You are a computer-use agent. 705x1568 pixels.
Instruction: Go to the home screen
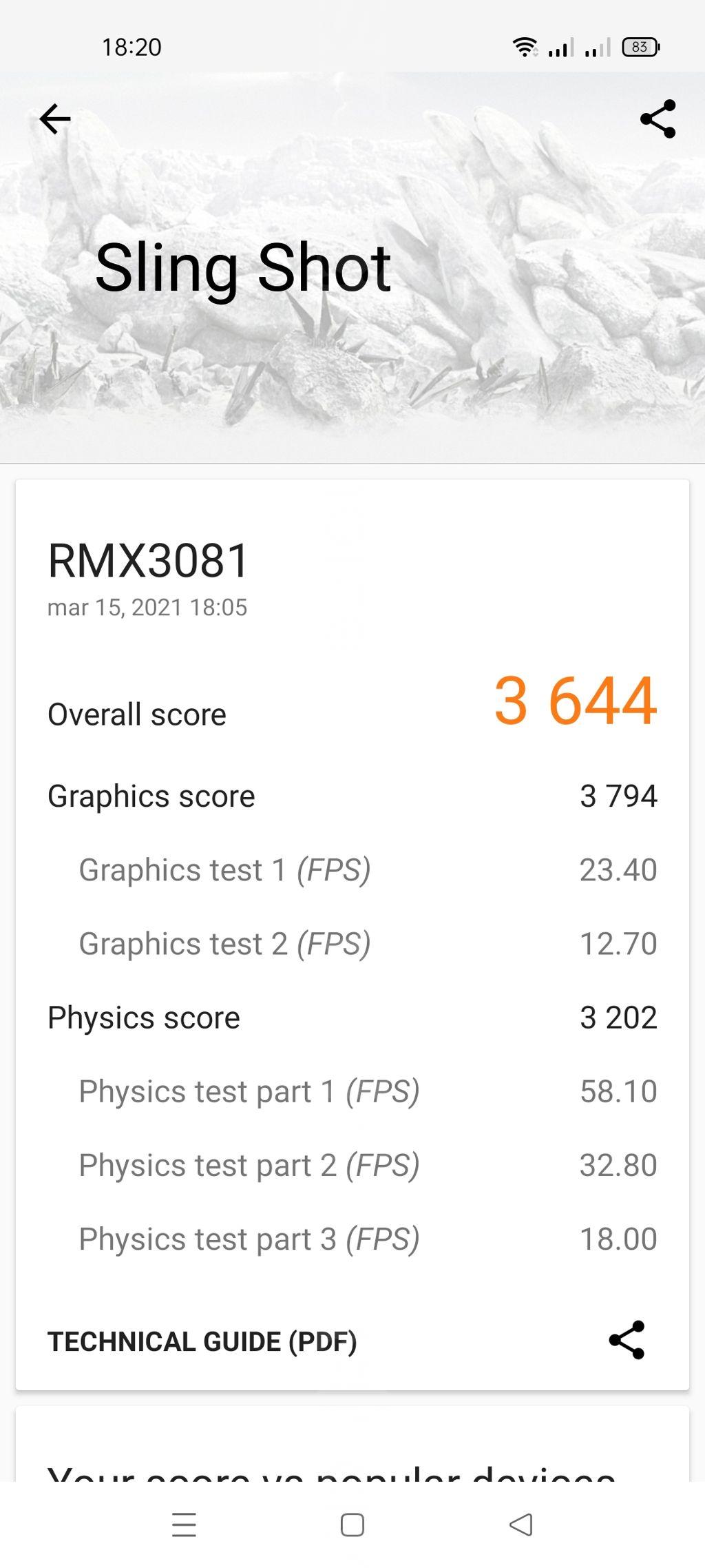352,1525
